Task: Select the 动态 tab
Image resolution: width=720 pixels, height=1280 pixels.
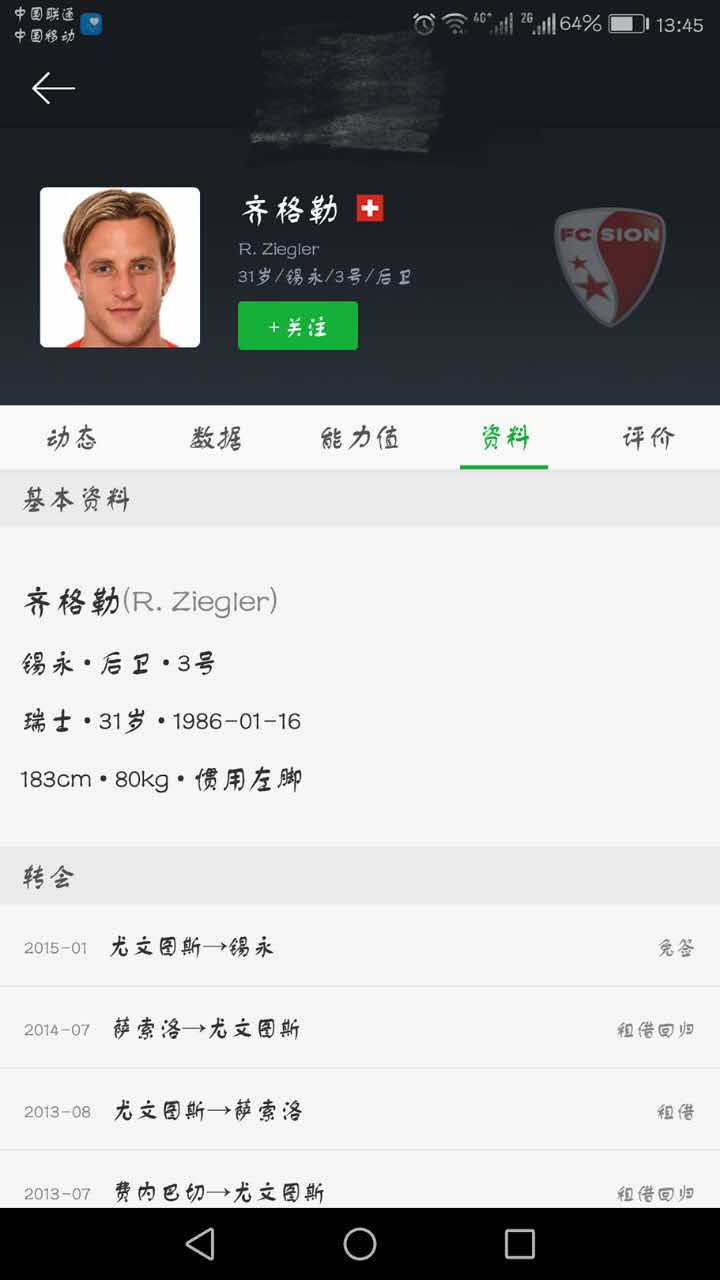Action: click(72, 437)
